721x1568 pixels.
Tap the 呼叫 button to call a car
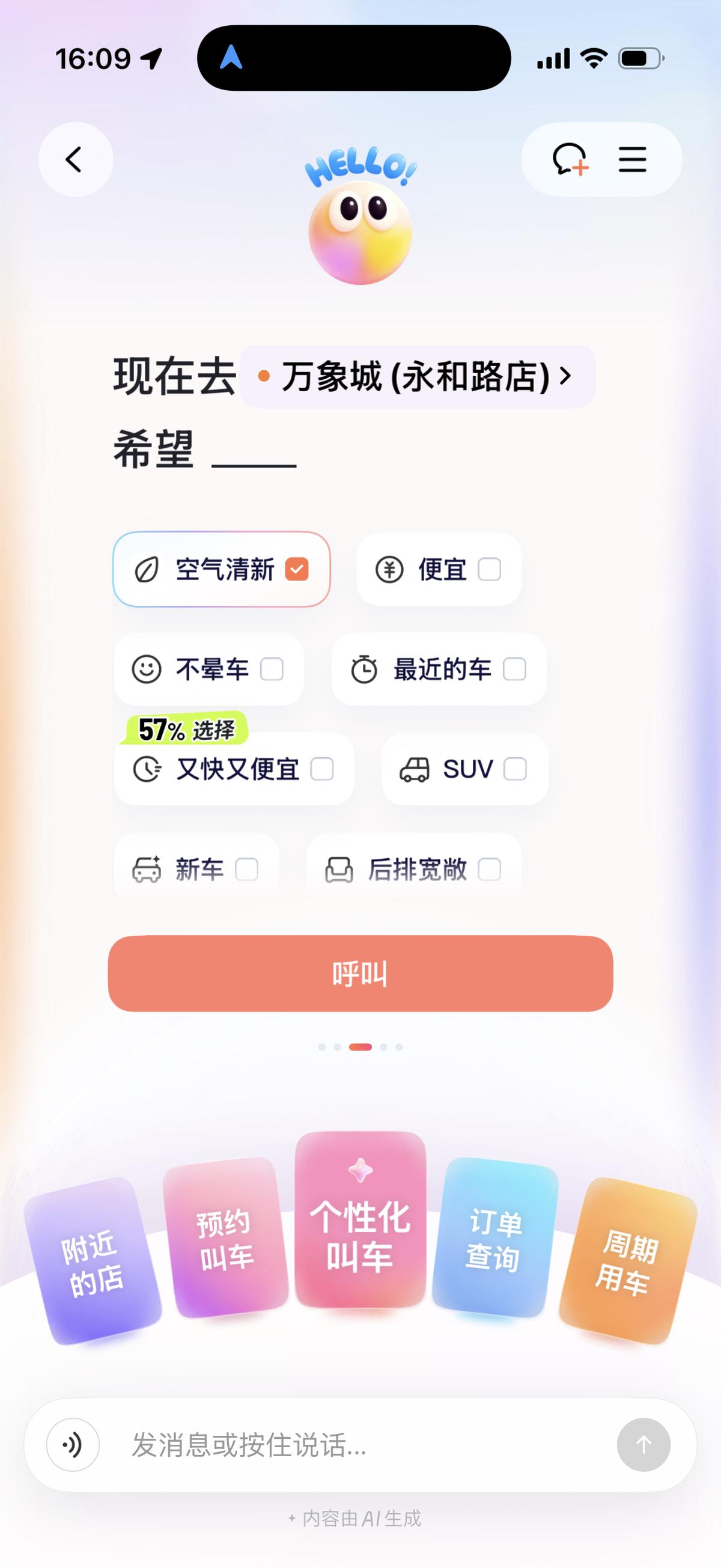click(360, 973)
